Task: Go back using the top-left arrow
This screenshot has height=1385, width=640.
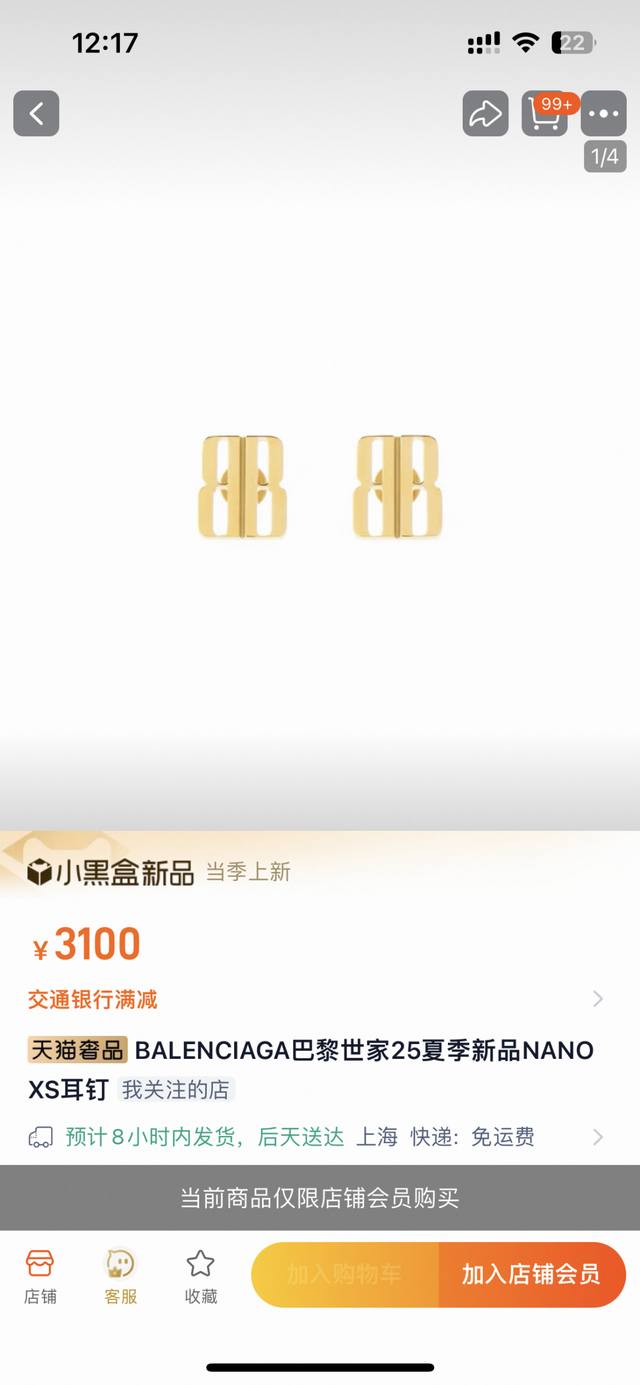Action: pos(36,114)
